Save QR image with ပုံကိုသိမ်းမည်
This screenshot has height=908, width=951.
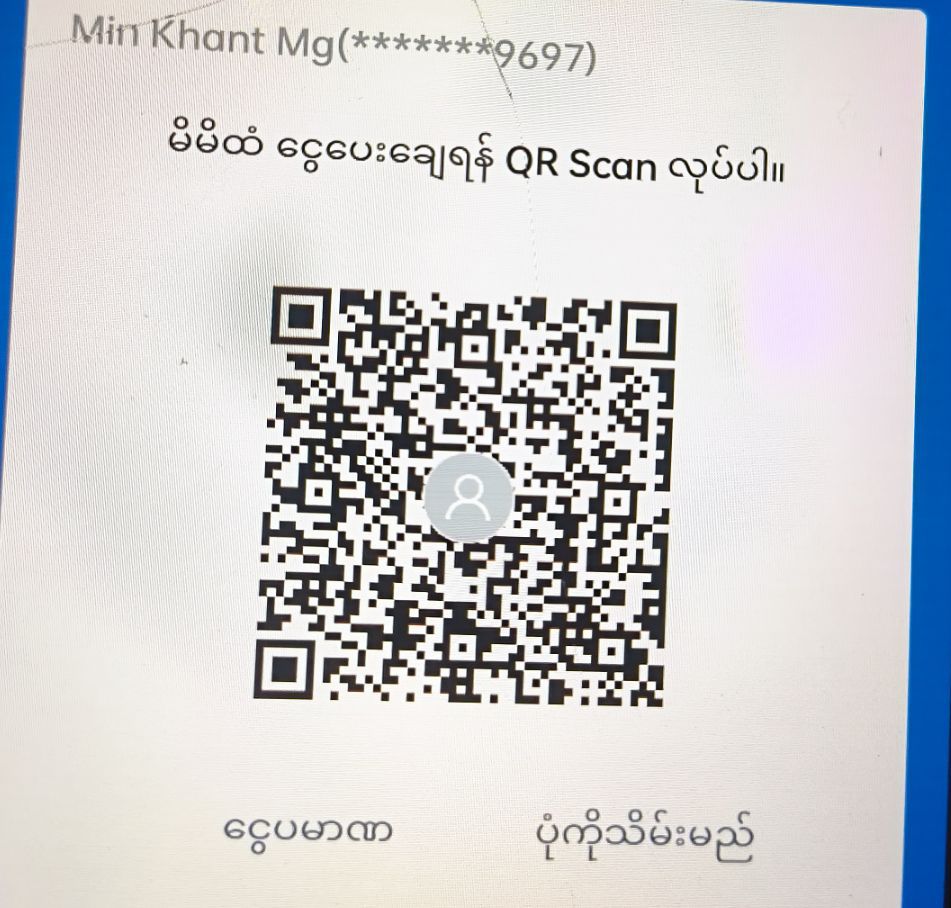point(644,838)
